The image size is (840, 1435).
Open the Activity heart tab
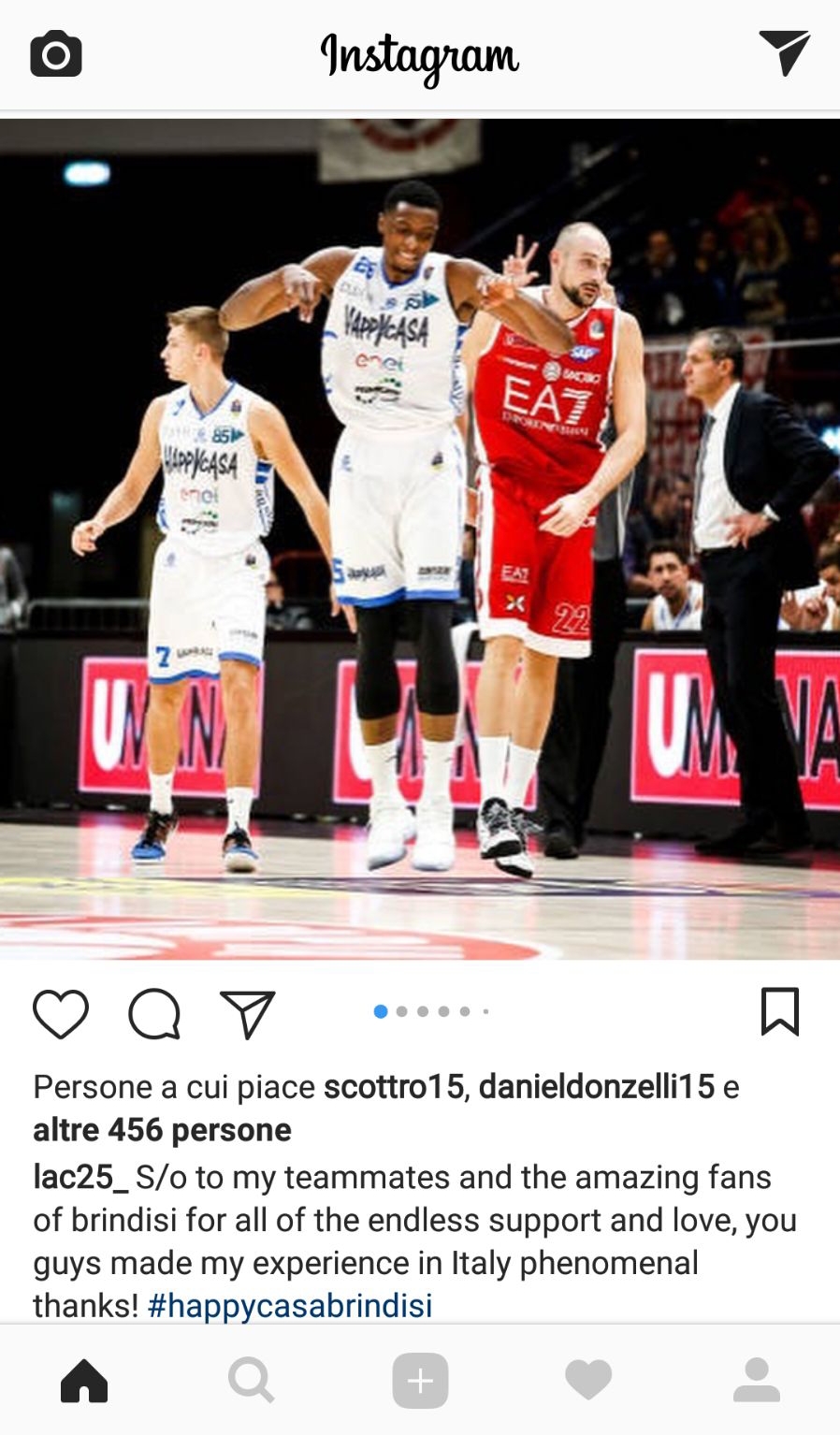(588, 1380)
